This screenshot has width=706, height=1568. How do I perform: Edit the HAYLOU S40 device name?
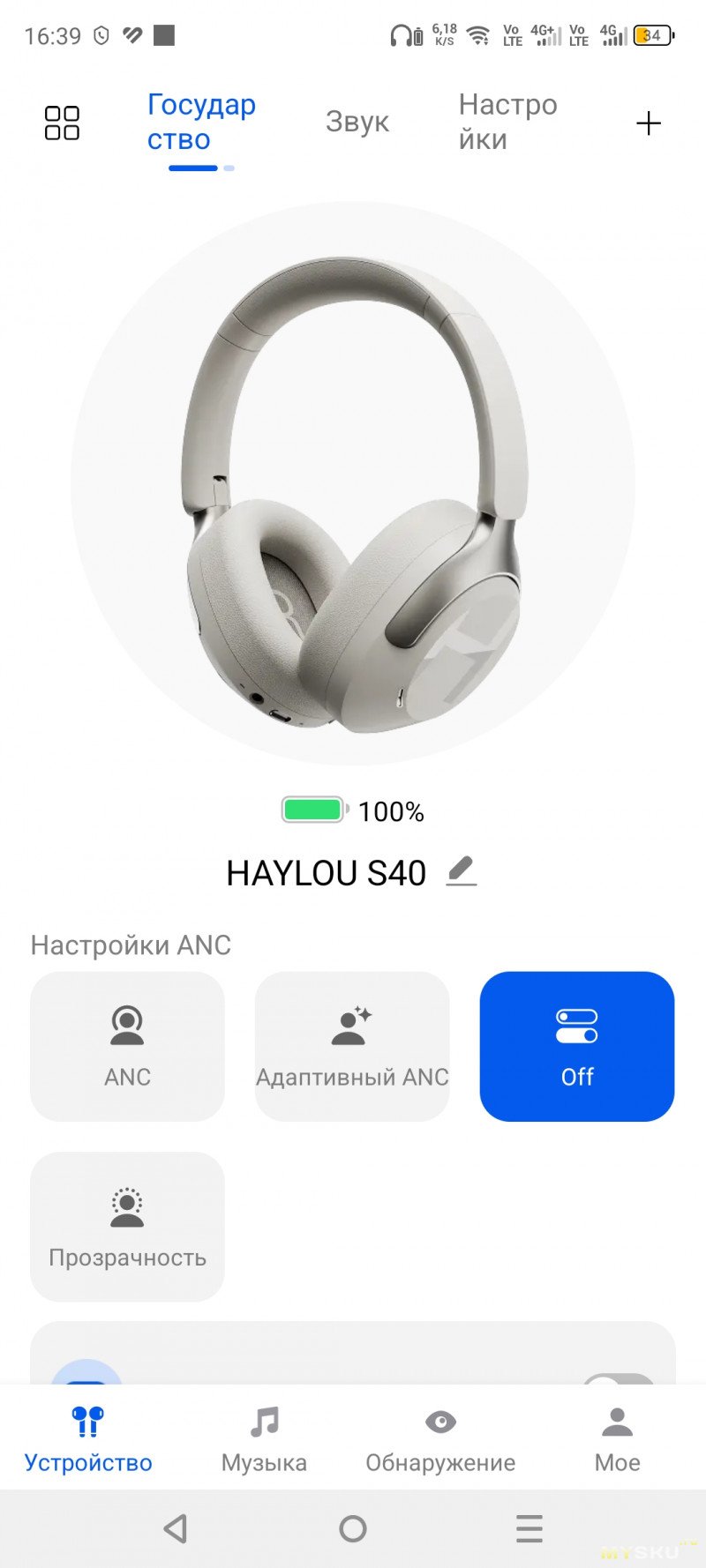(x=461, y=871)
